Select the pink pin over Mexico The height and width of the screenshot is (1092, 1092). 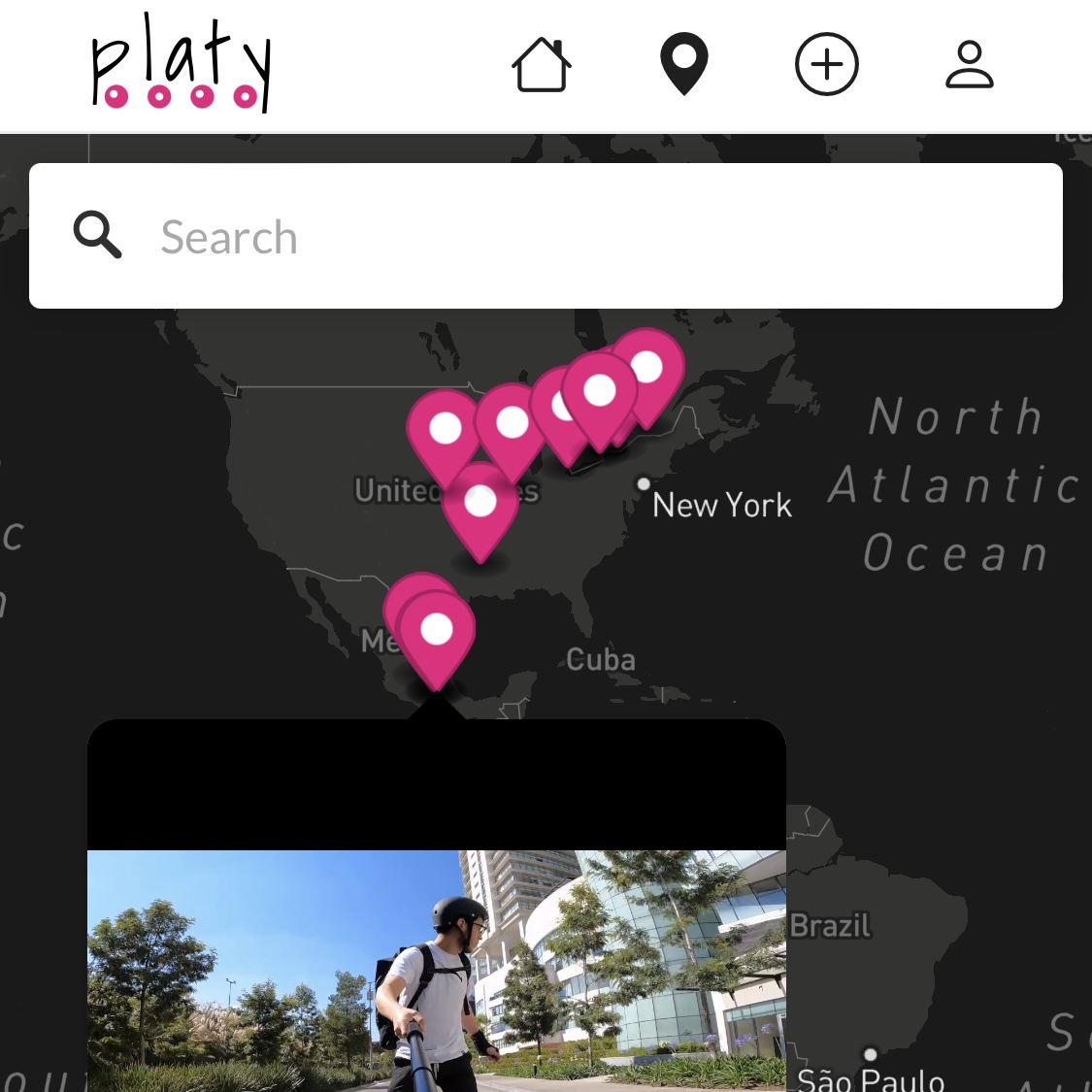pos(438,632)
